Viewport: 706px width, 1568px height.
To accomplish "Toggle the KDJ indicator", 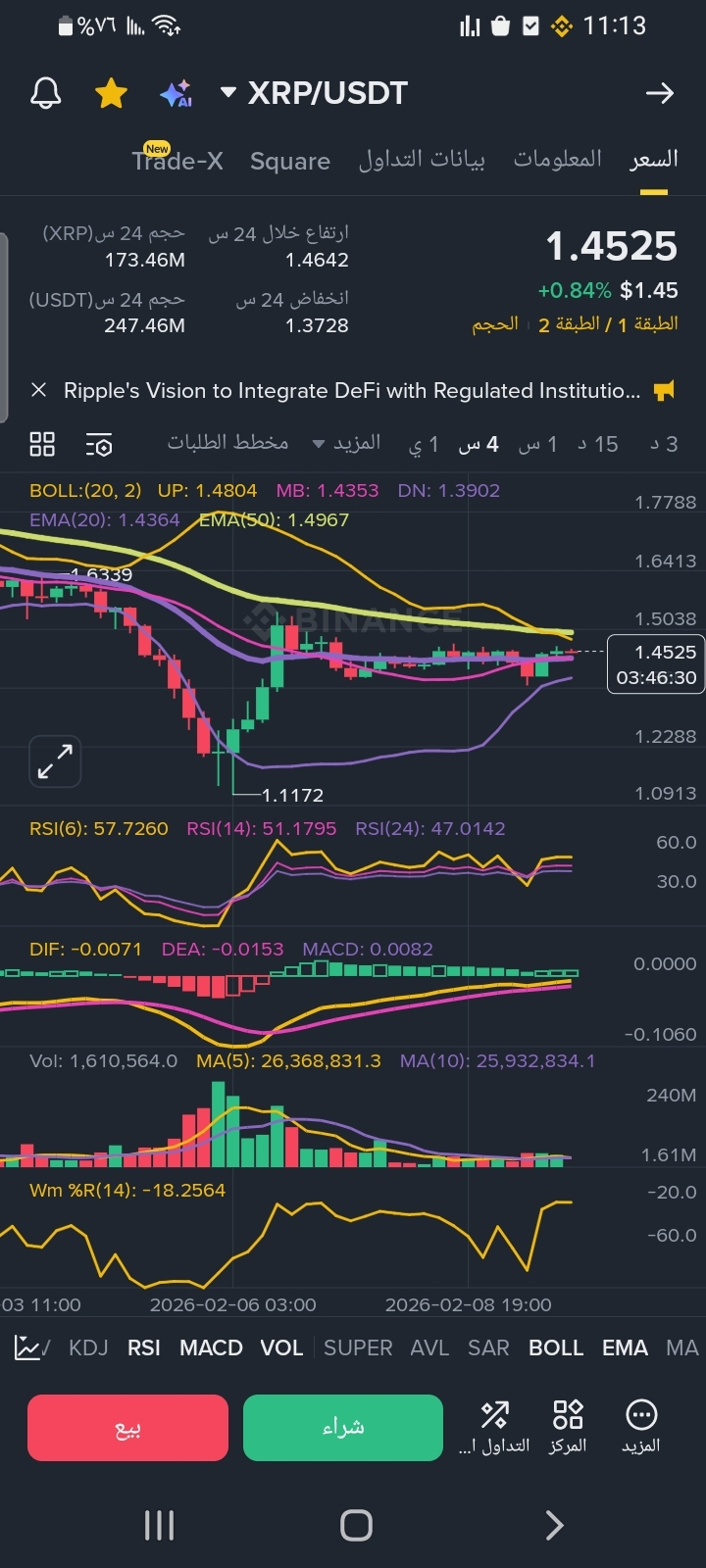I will tap(88, 1347).
